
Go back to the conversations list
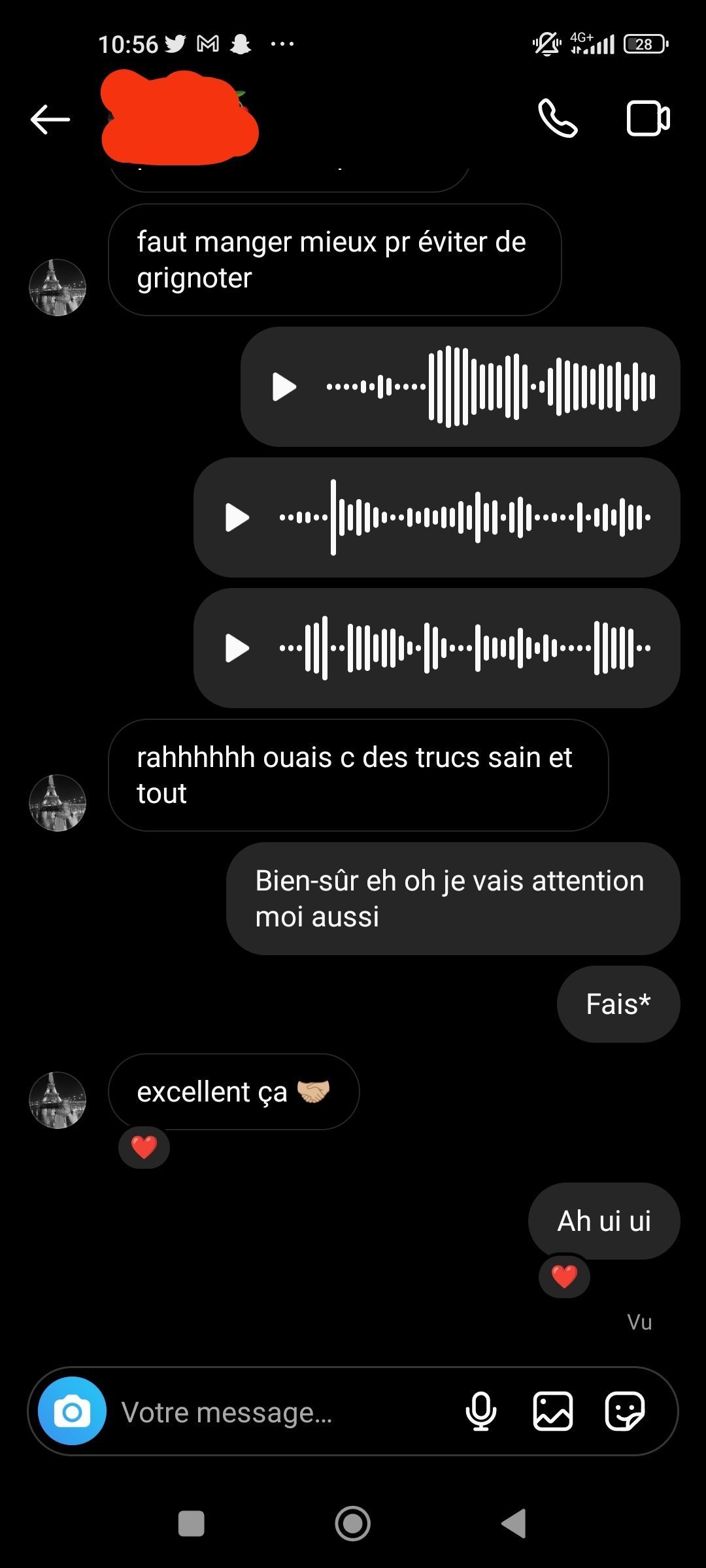pyautogui.click(x=50, y=120)
